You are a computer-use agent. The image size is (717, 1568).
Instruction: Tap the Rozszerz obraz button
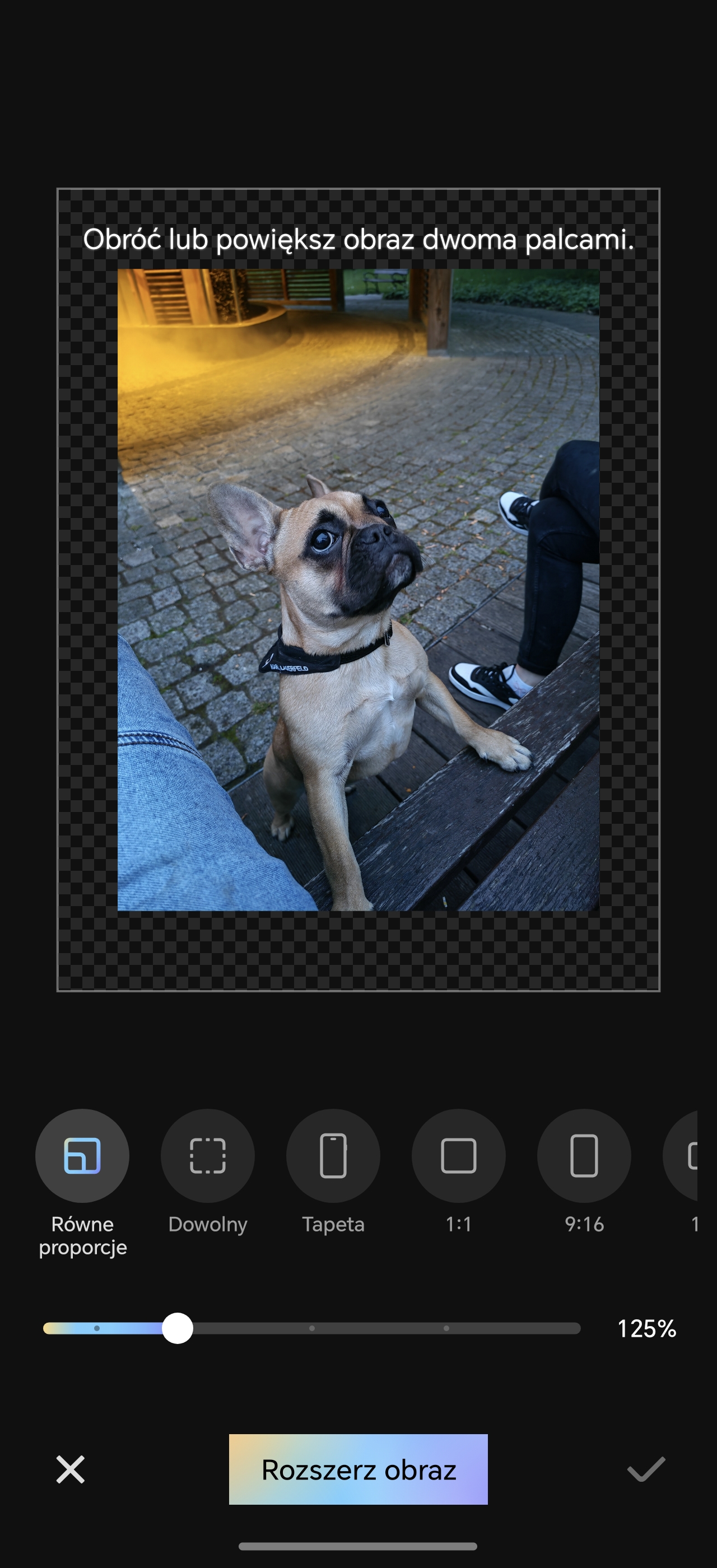pos(358,1469)
